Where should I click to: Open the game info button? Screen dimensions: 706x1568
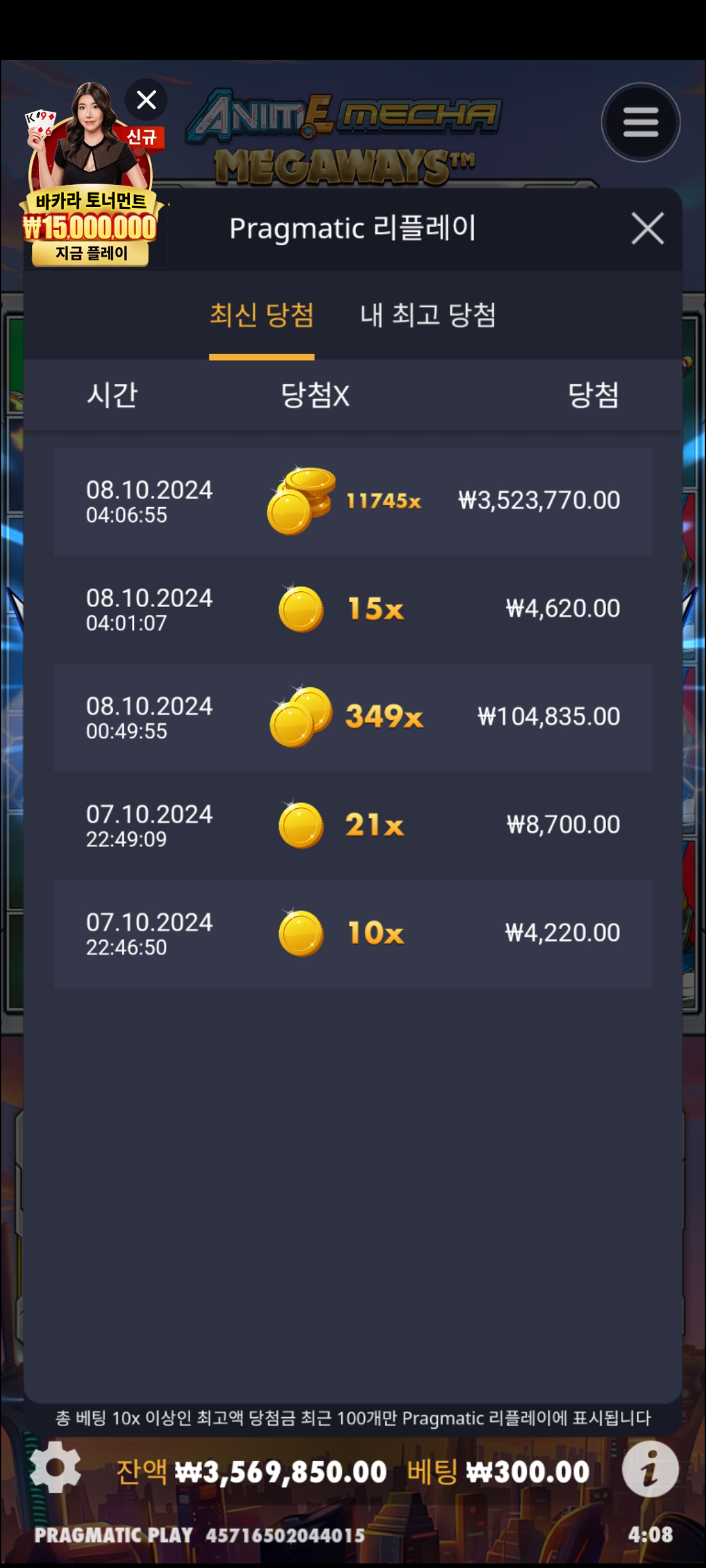[650, 1469]
